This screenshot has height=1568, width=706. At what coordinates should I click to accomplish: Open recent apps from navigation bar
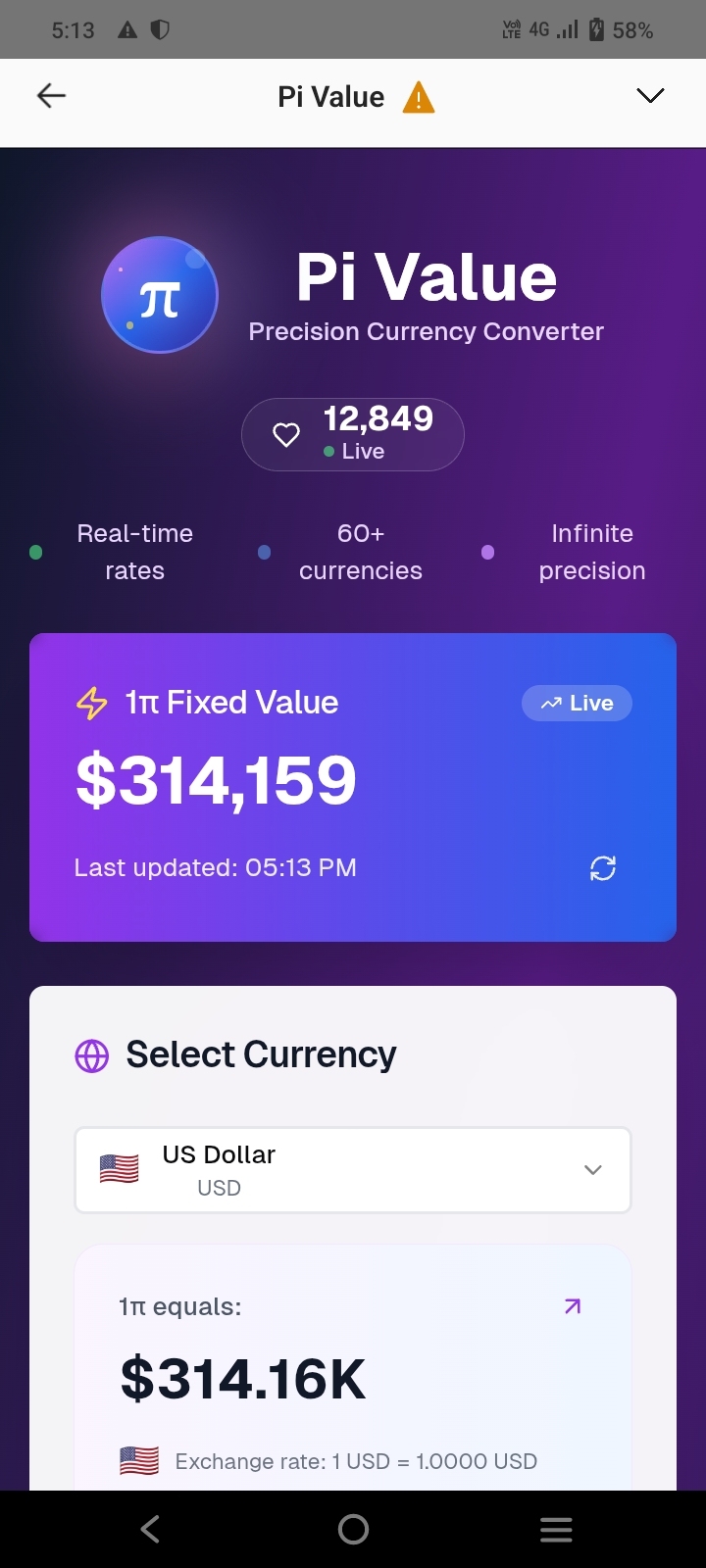coord(556,1529)
